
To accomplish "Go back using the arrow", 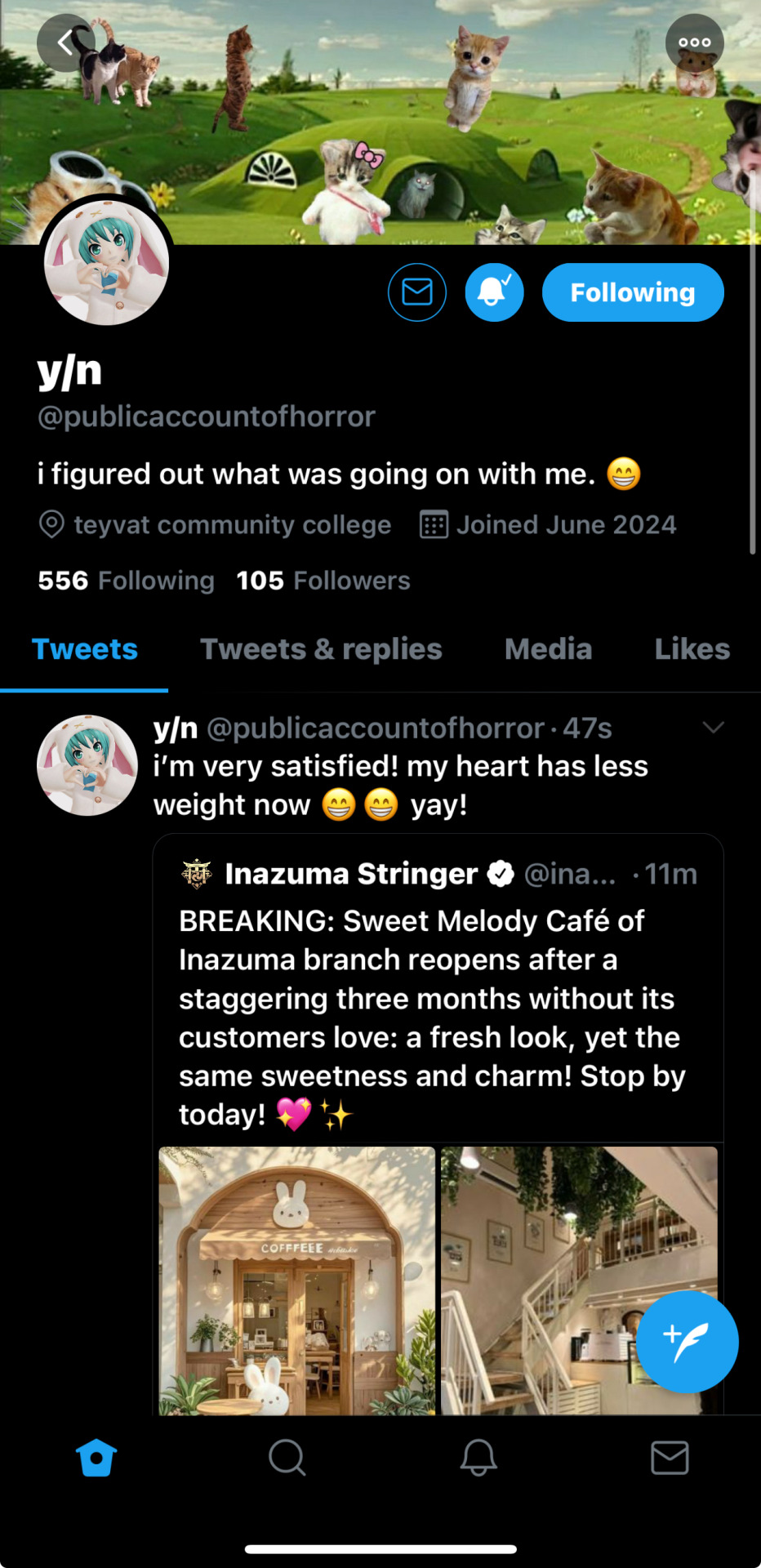I will click(66, 43).
